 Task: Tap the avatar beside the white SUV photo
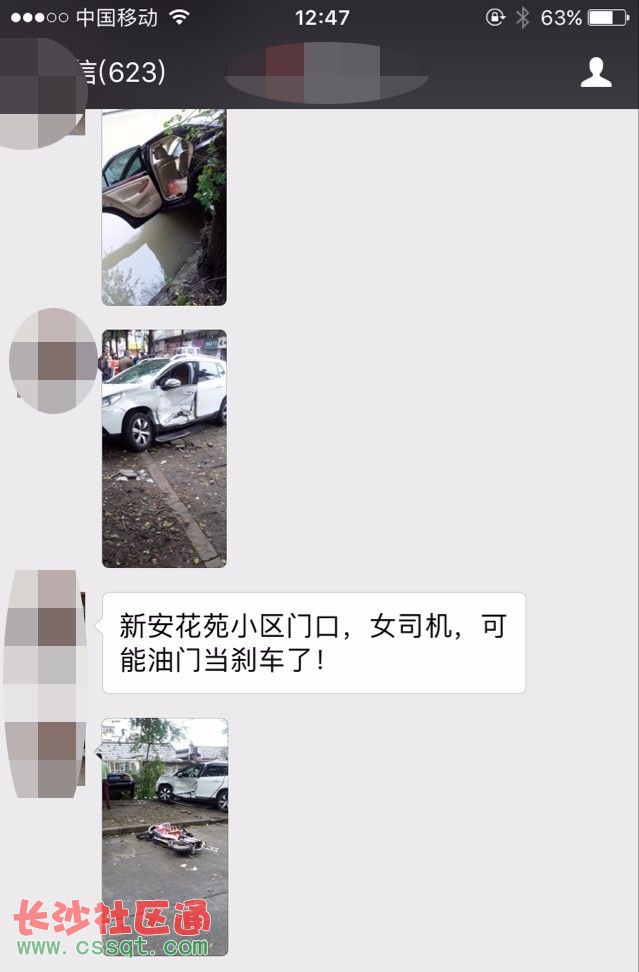(55, 361)
